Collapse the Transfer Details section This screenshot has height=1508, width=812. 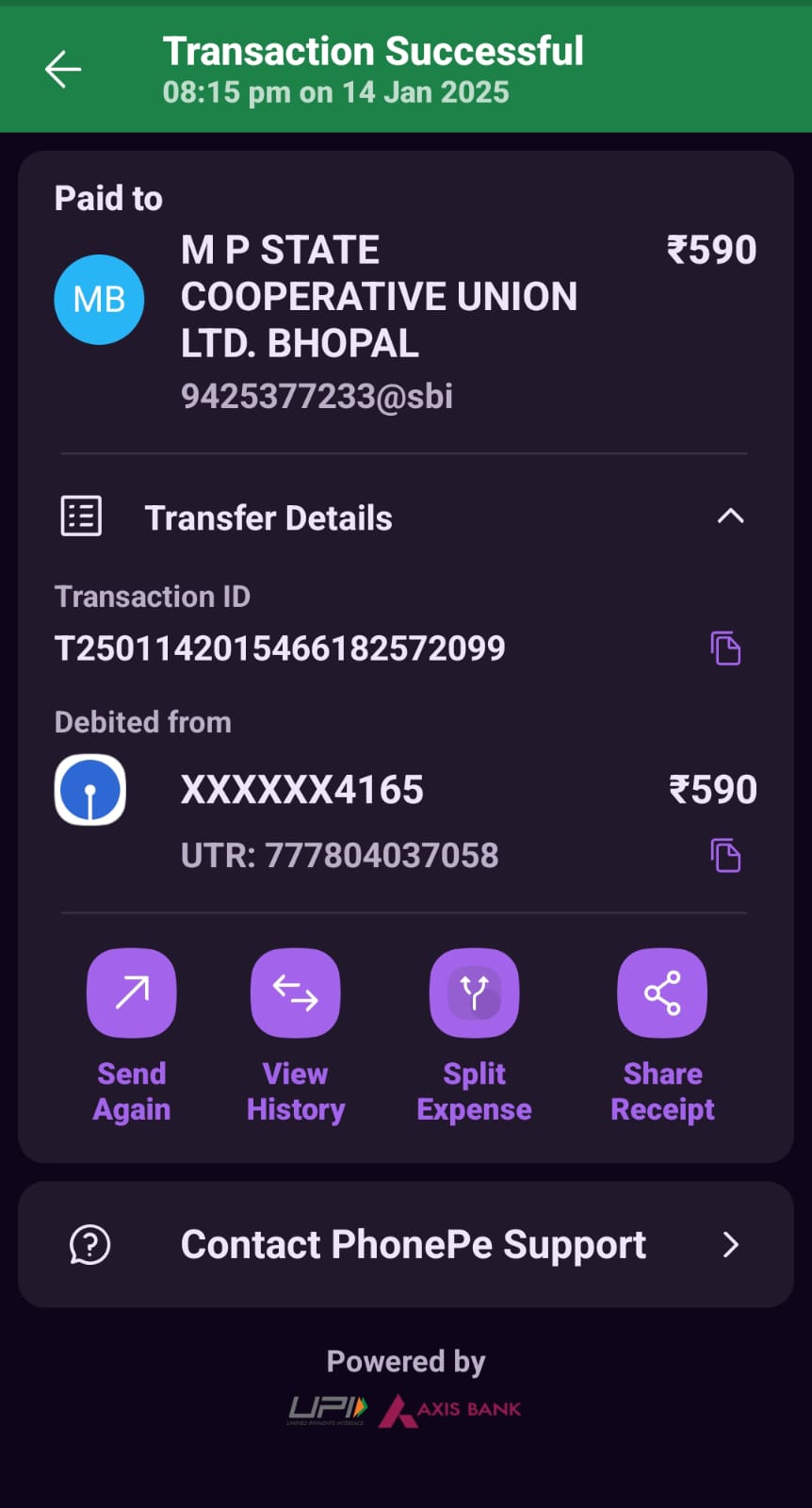pos(730,516)
